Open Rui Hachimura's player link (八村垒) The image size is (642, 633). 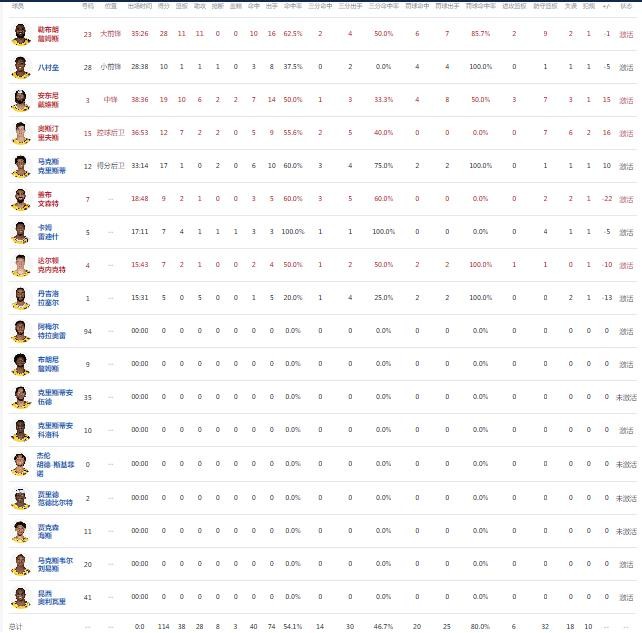point(48,67)
